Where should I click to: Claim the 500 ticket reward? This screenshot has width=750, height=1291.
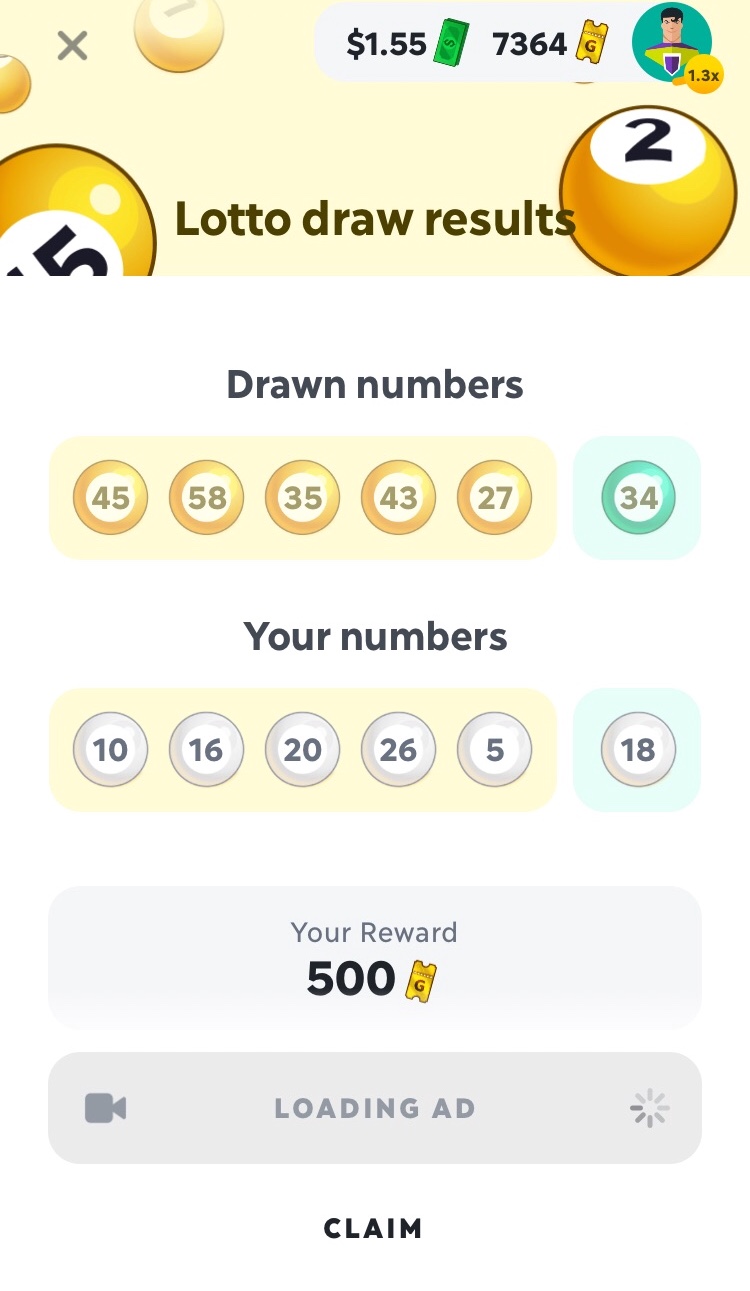pyautogui.click(x=373, y=1229)
